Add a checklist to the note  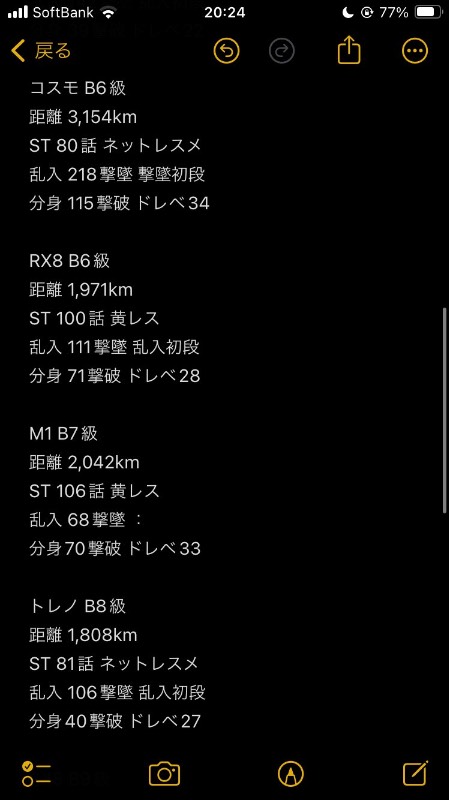point(36,773)
